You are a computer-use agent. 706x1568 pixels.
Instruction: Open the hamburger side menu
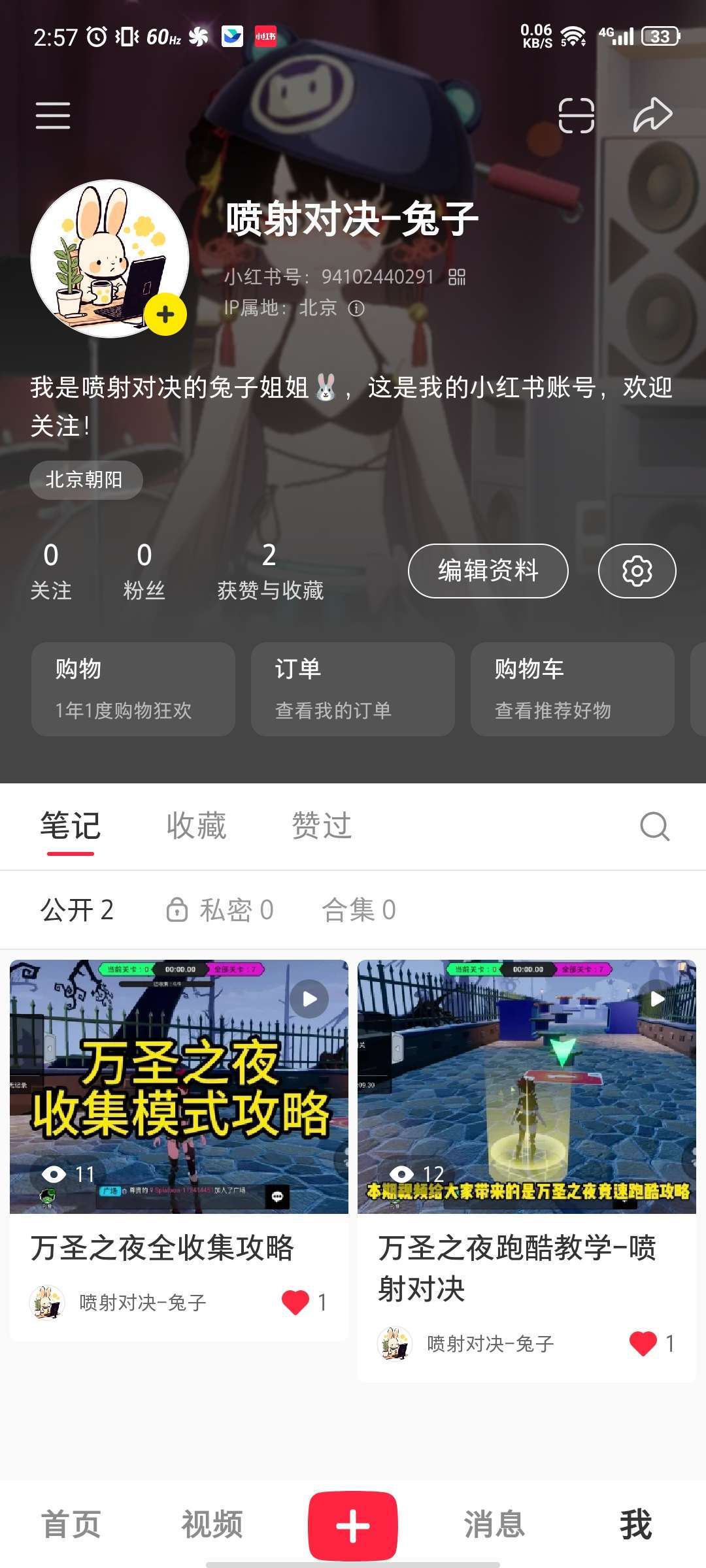coord(53,116)
